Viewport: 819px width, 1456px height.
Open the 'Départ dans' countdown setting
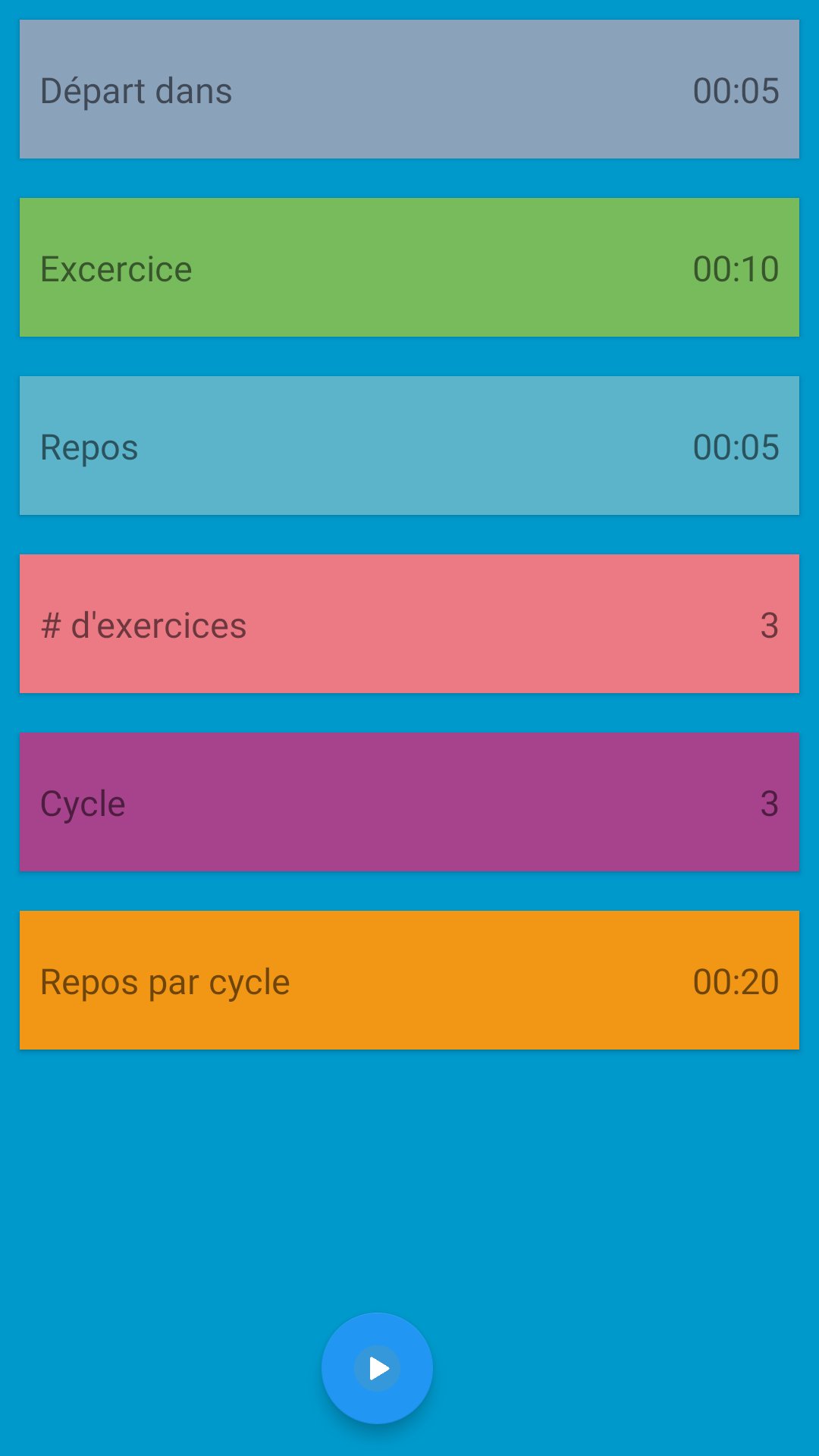[x=409, y=89]
